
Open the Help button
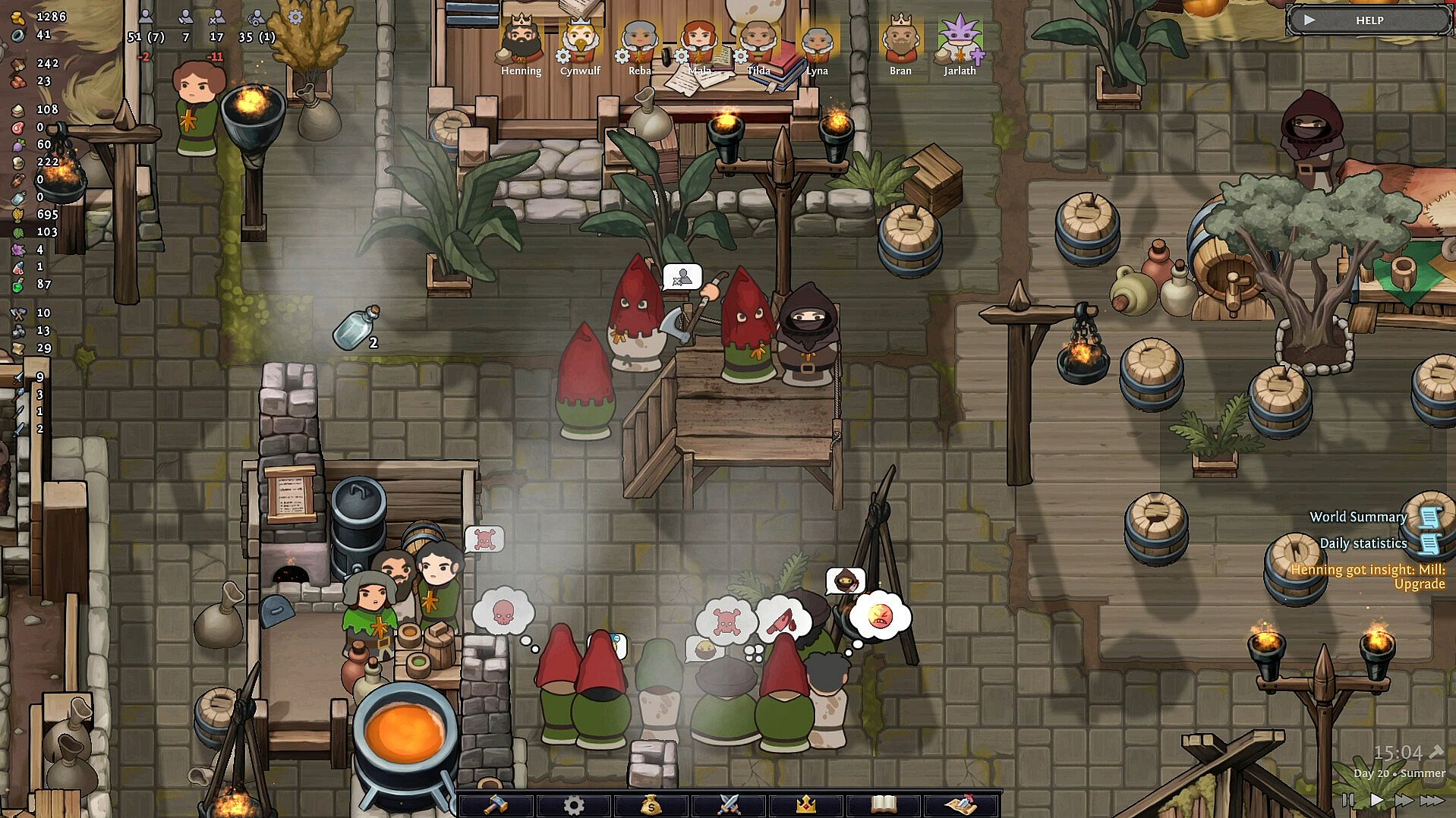[x=1369, y=20]
